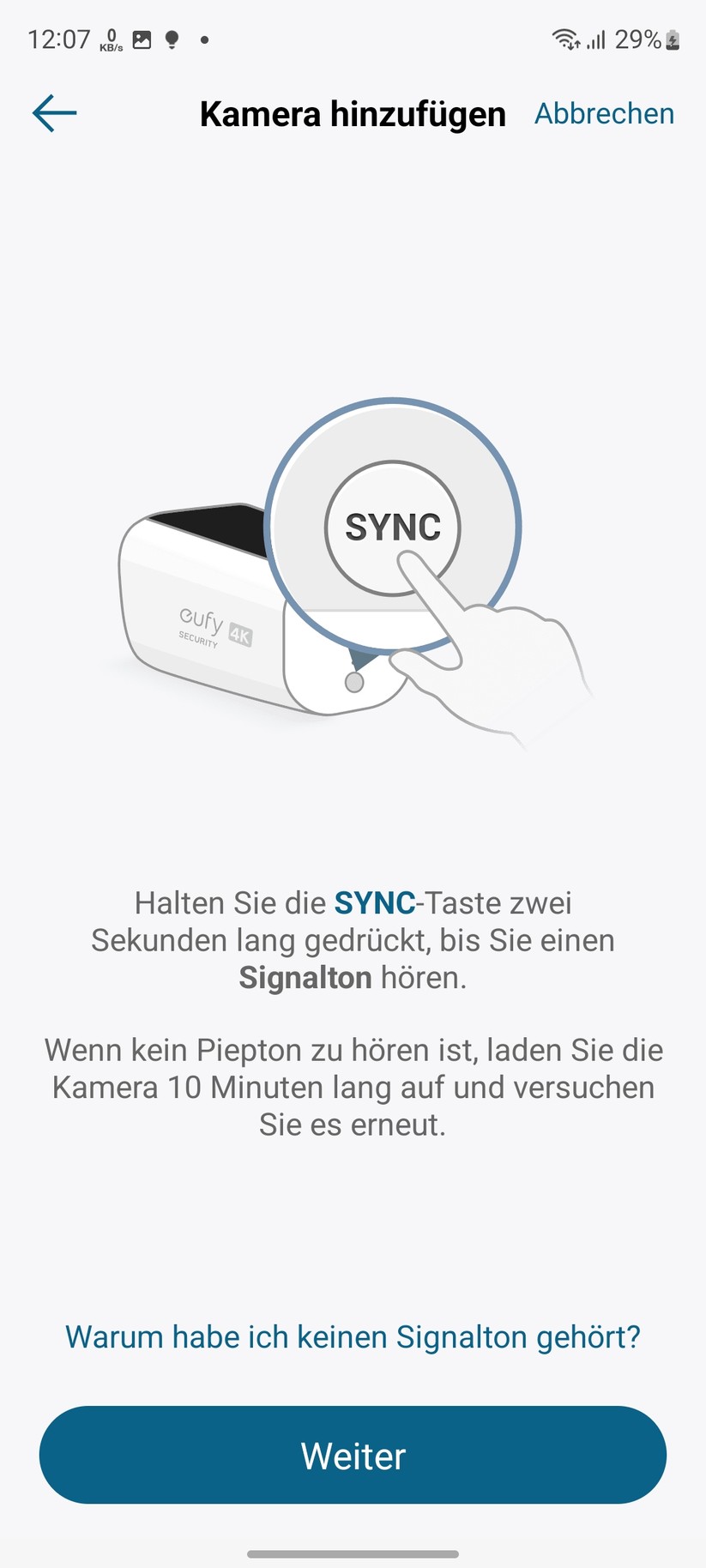Tap the mobile signal bars icon

[x=598, y=39]
